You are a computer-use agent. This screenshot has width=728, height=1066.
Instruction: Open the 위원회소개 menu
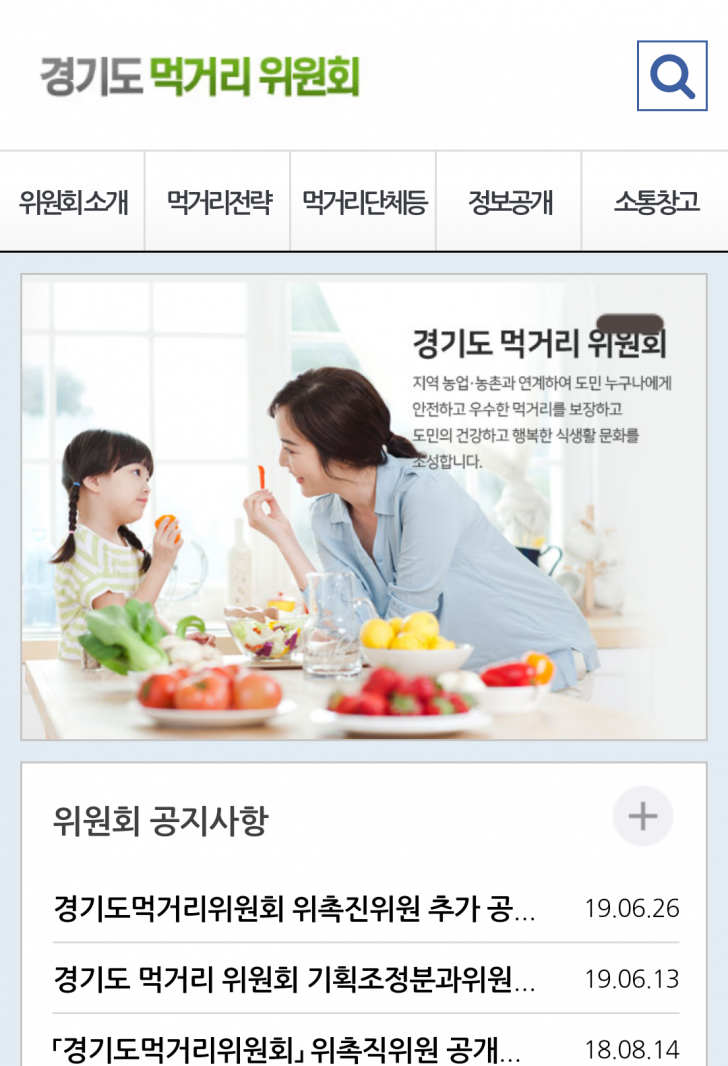tap(73, 202)
